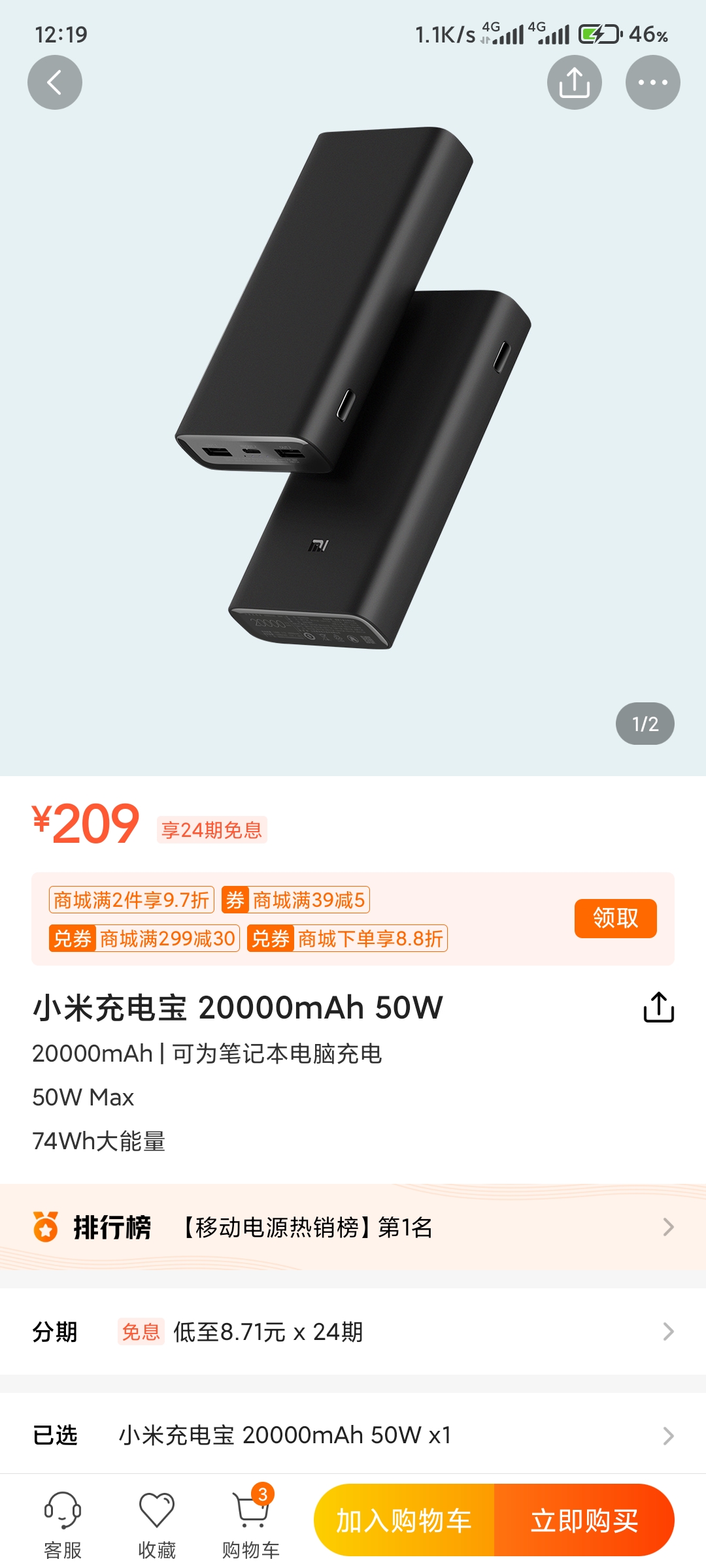Tap the 享24期免息 tag
The height and width of the screenshot is (1568, 706).
pyautogui.click(x=212, y=830)
